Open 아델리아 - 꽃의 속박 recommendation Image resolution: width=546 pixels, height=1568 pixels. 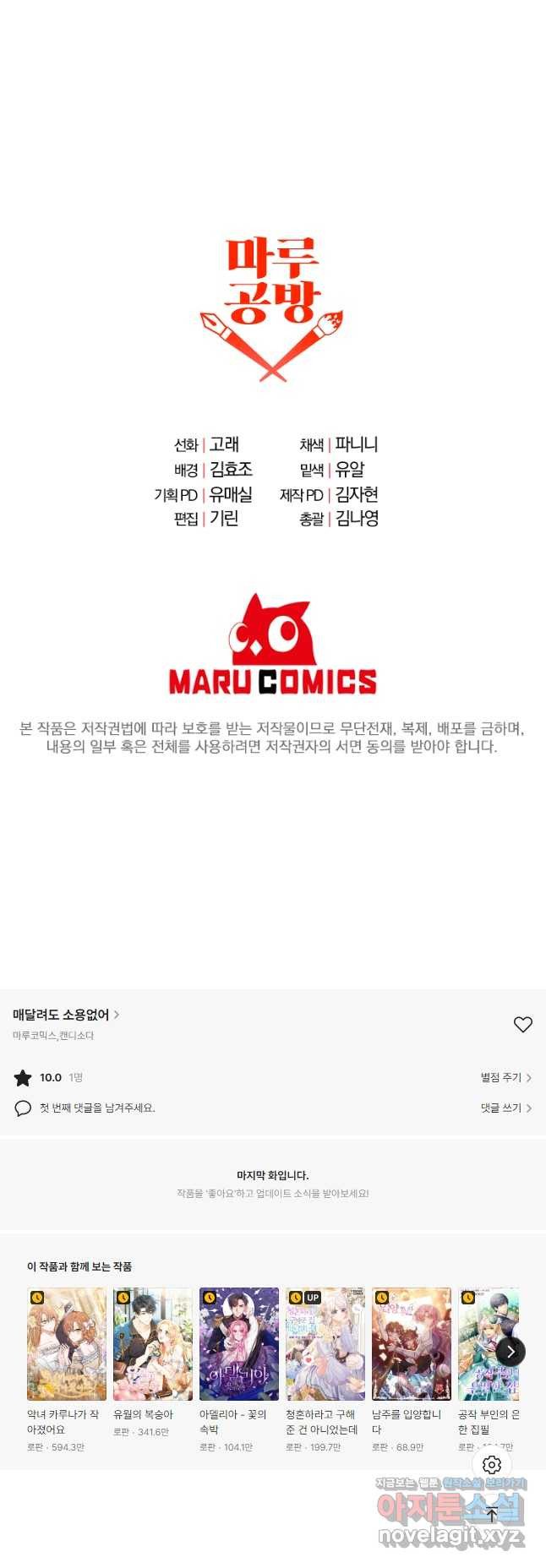point(239,1344)
